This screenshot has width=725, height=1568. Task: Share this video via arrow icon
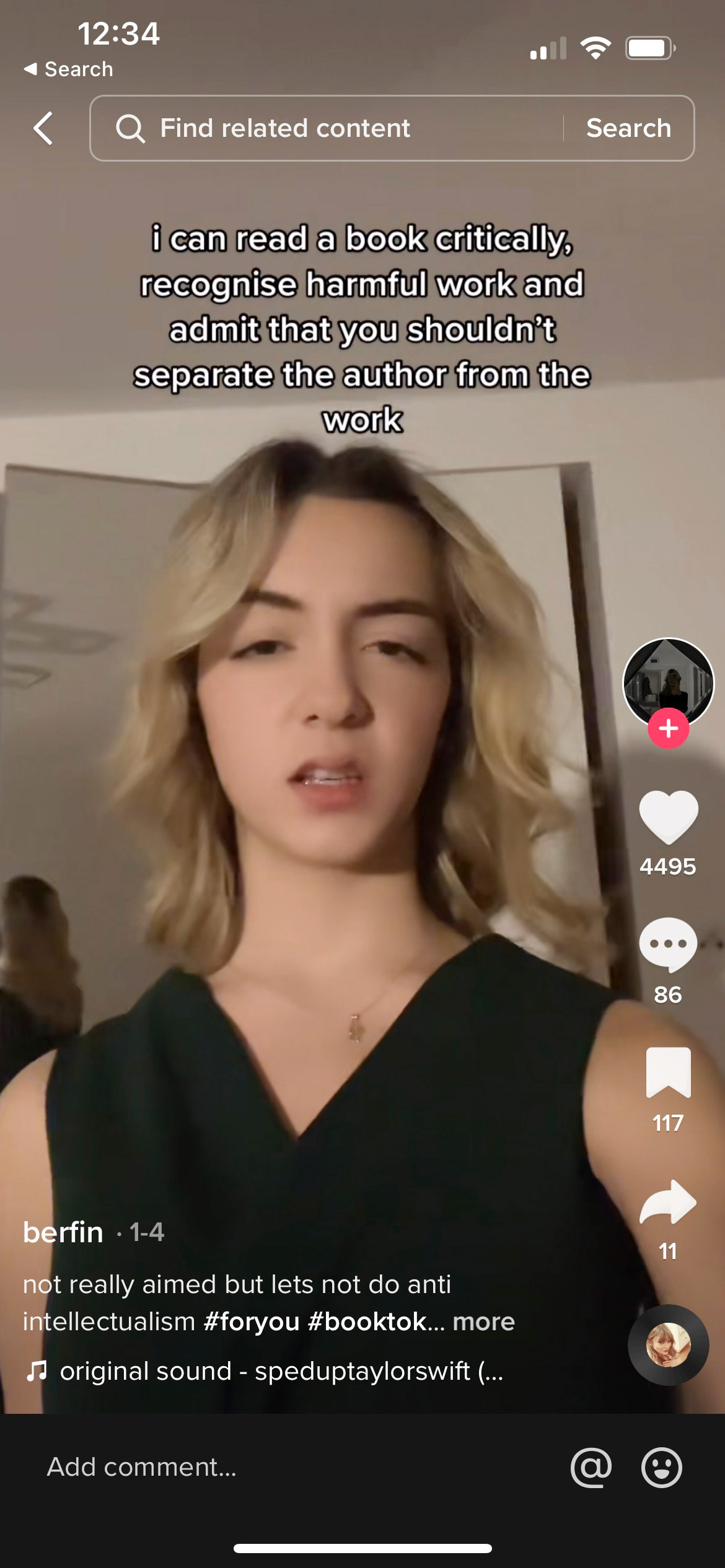[x=668, y=1203]
